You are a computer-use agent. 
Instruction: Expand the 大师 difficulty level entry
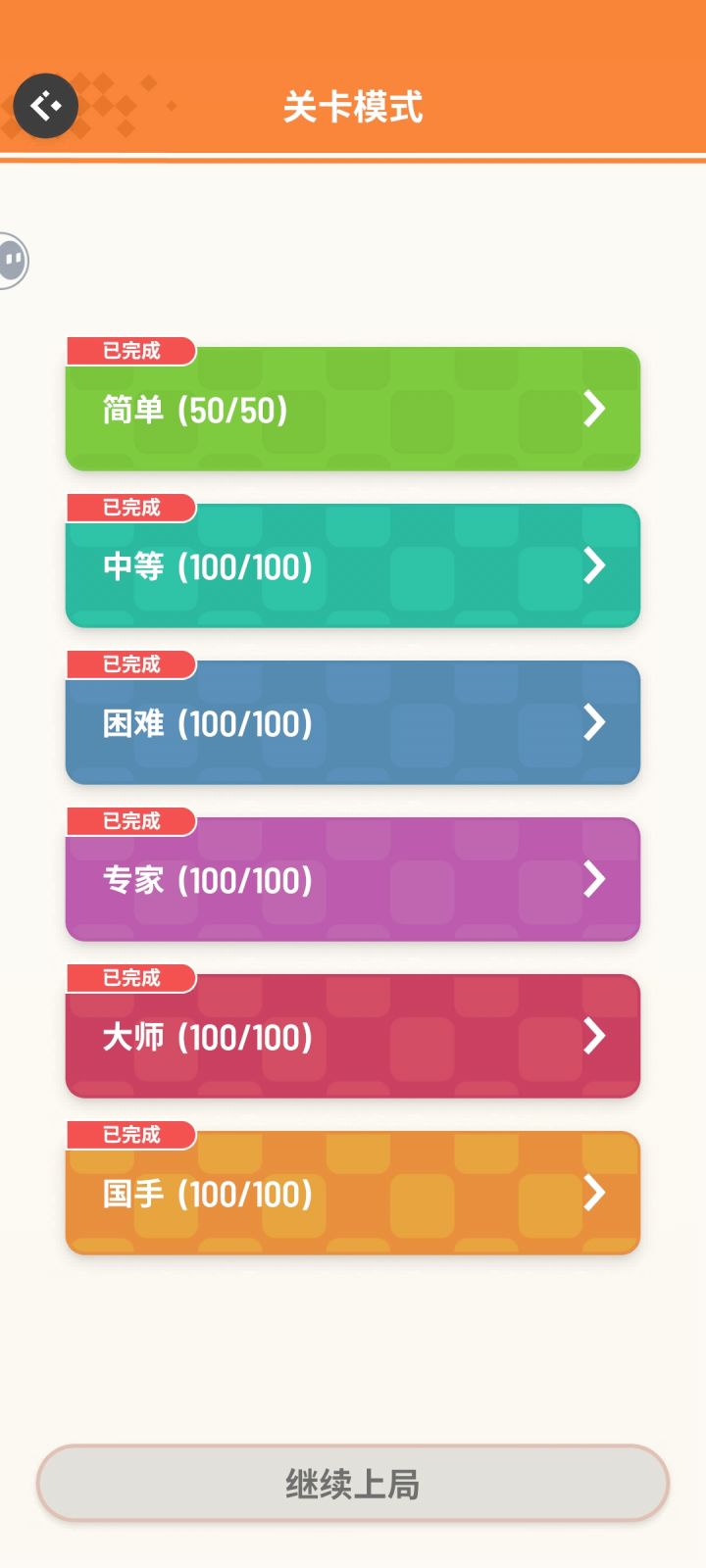pos(353,1036)
